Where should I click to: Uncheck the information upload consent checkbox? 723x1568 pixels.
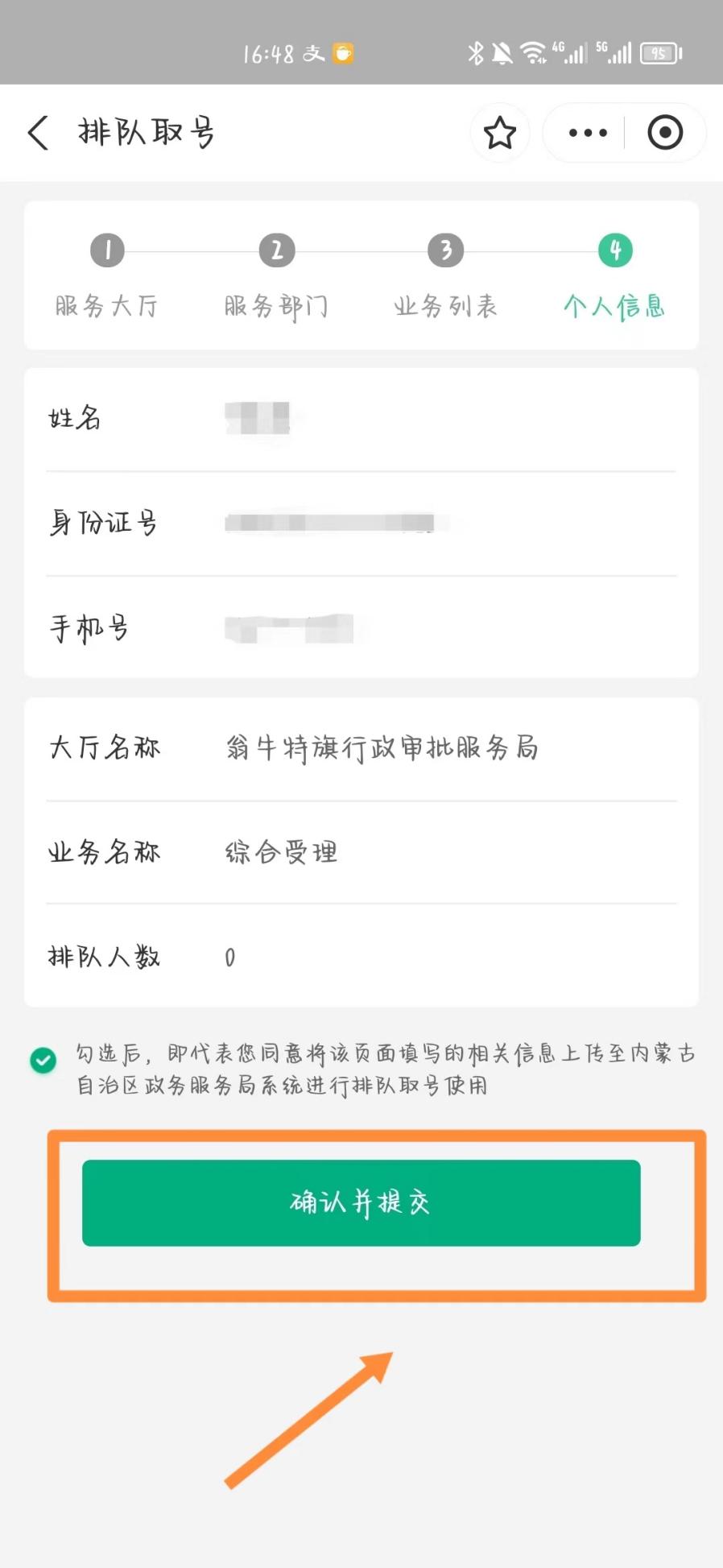click(x=43, y=1060)
